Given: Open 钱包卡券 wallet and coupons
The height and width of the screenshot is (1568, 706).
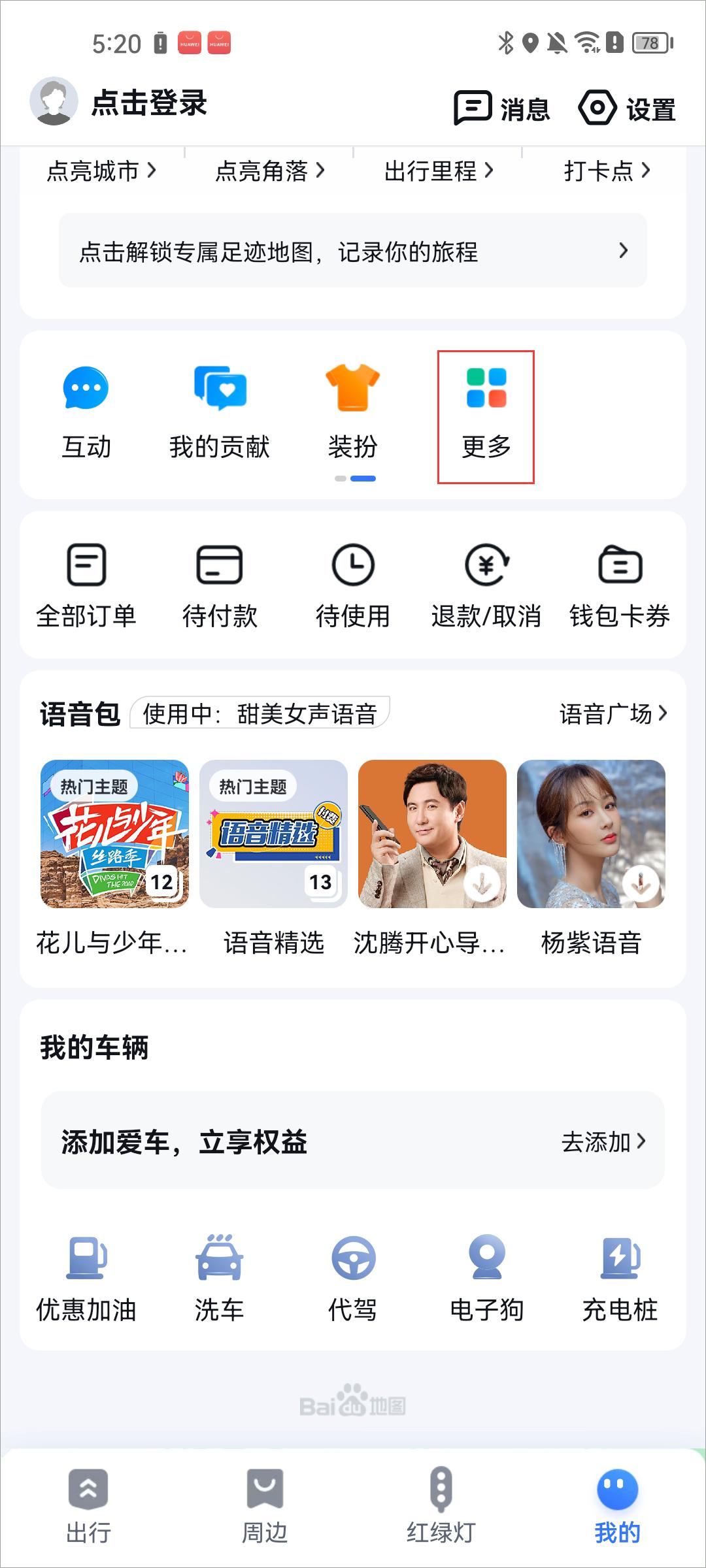Looking at the screenshot, I should coord(620,585).
